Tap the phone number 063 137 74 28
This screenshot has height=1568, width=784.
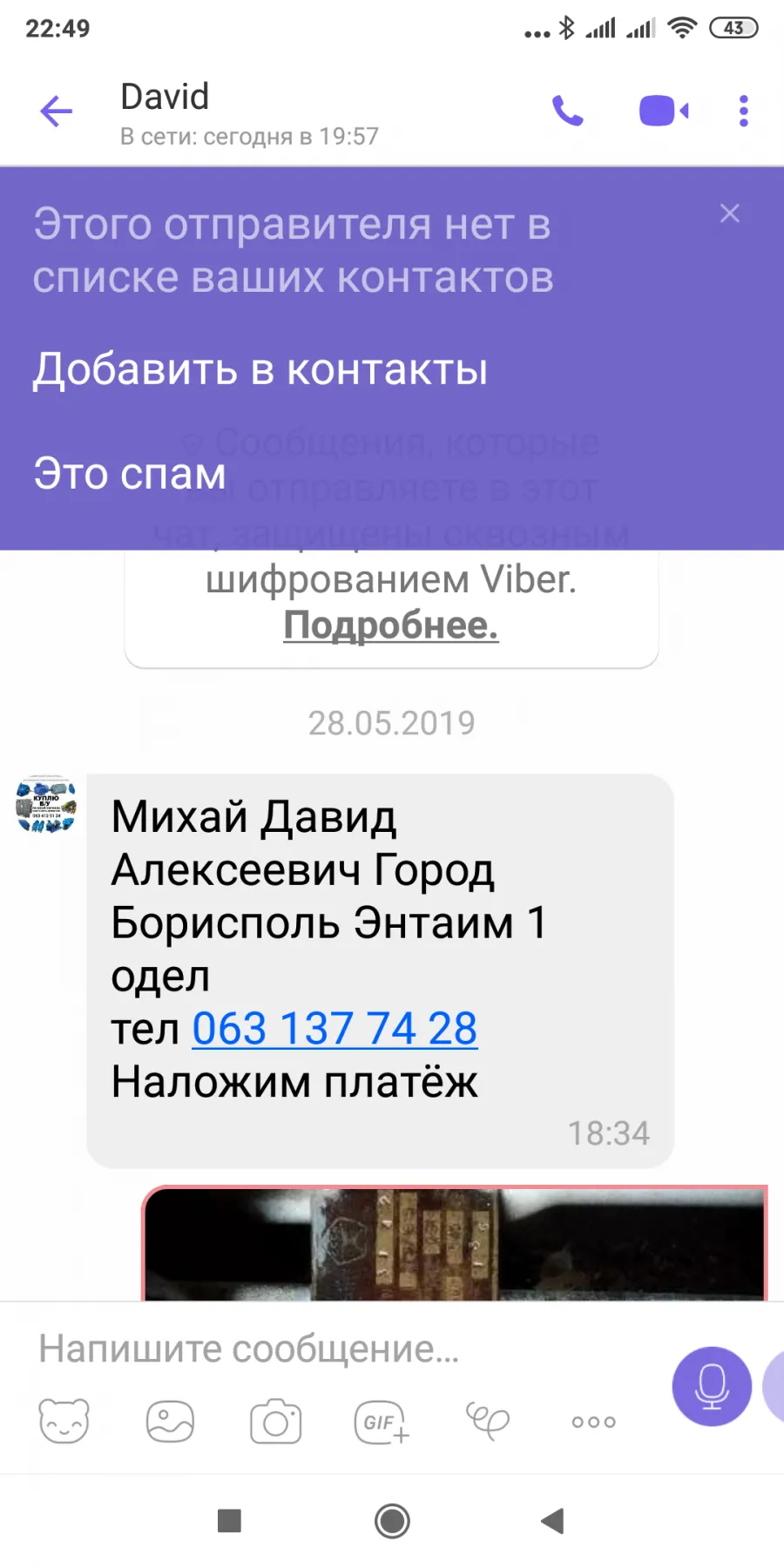[335, 1029]
